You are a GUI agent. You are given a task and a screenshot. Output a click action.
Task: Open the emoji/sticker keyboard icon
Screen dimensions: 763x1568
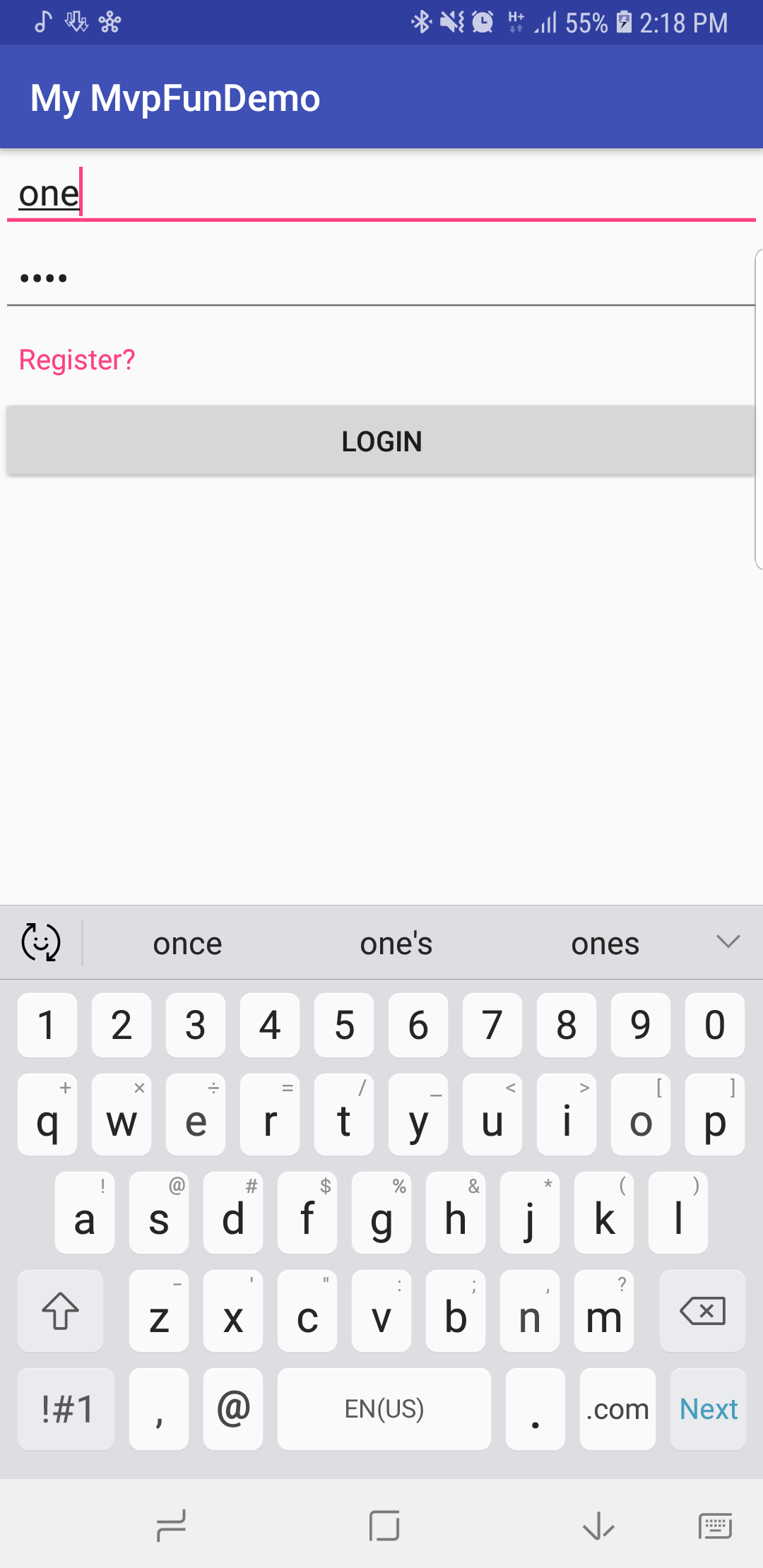pyautogui.click(x=41, y=942)
